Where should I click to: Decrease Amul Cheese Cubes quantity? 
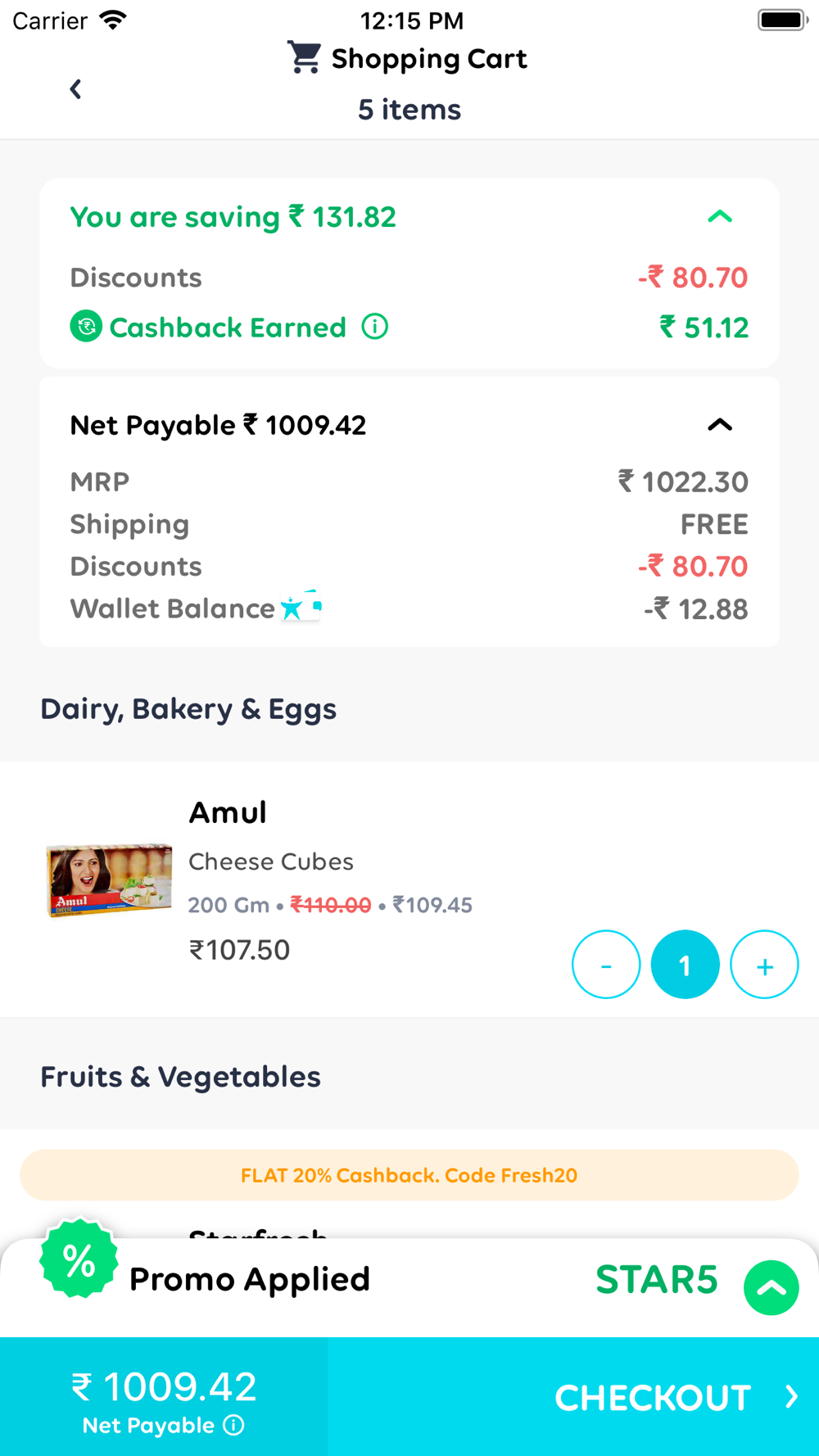[606, 965]
